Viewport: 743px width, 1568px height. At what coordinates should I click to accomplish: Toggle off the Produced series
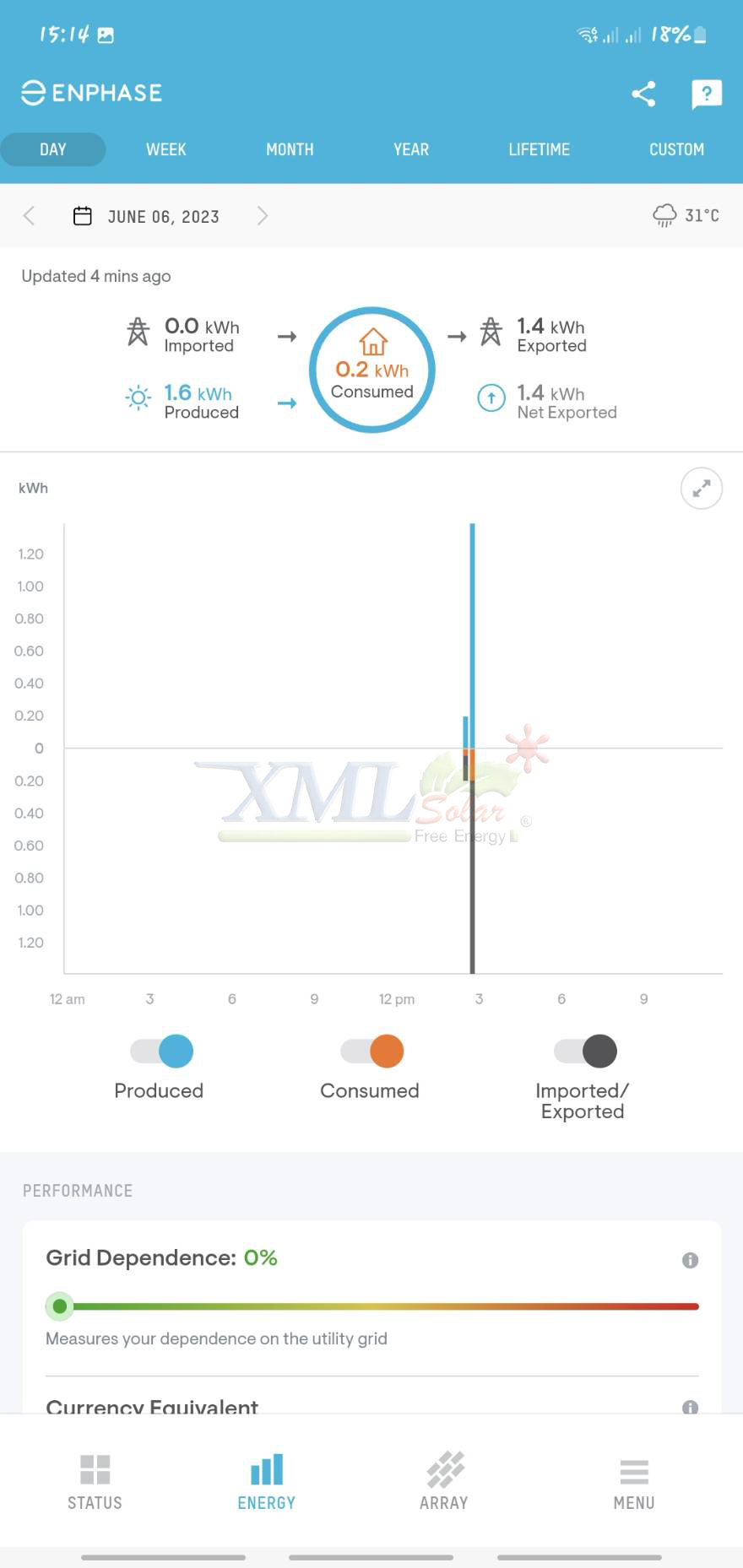pos(162,1052)
